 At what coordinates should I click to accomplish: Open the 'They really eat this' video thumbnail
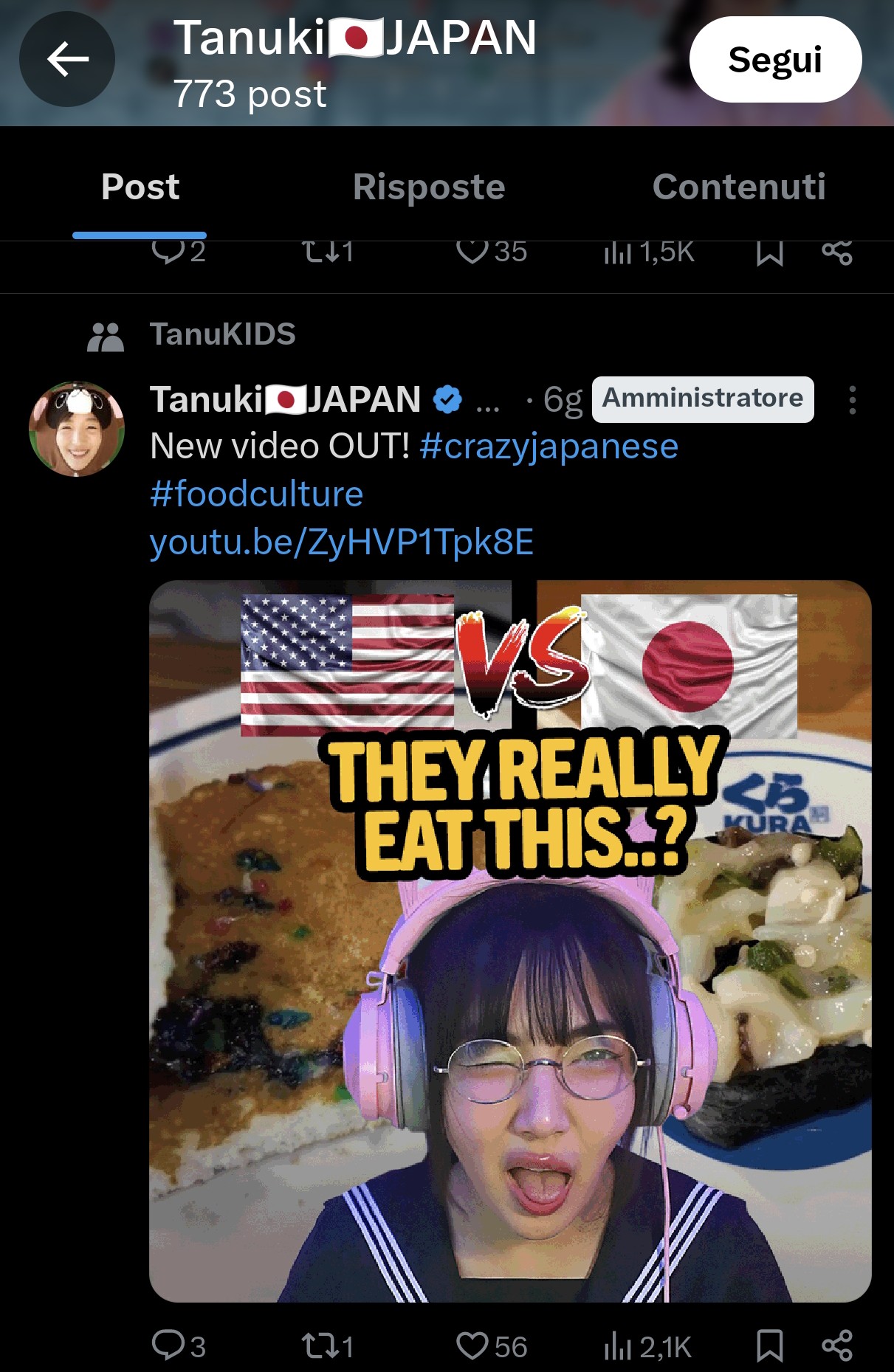tap(509, 941)
